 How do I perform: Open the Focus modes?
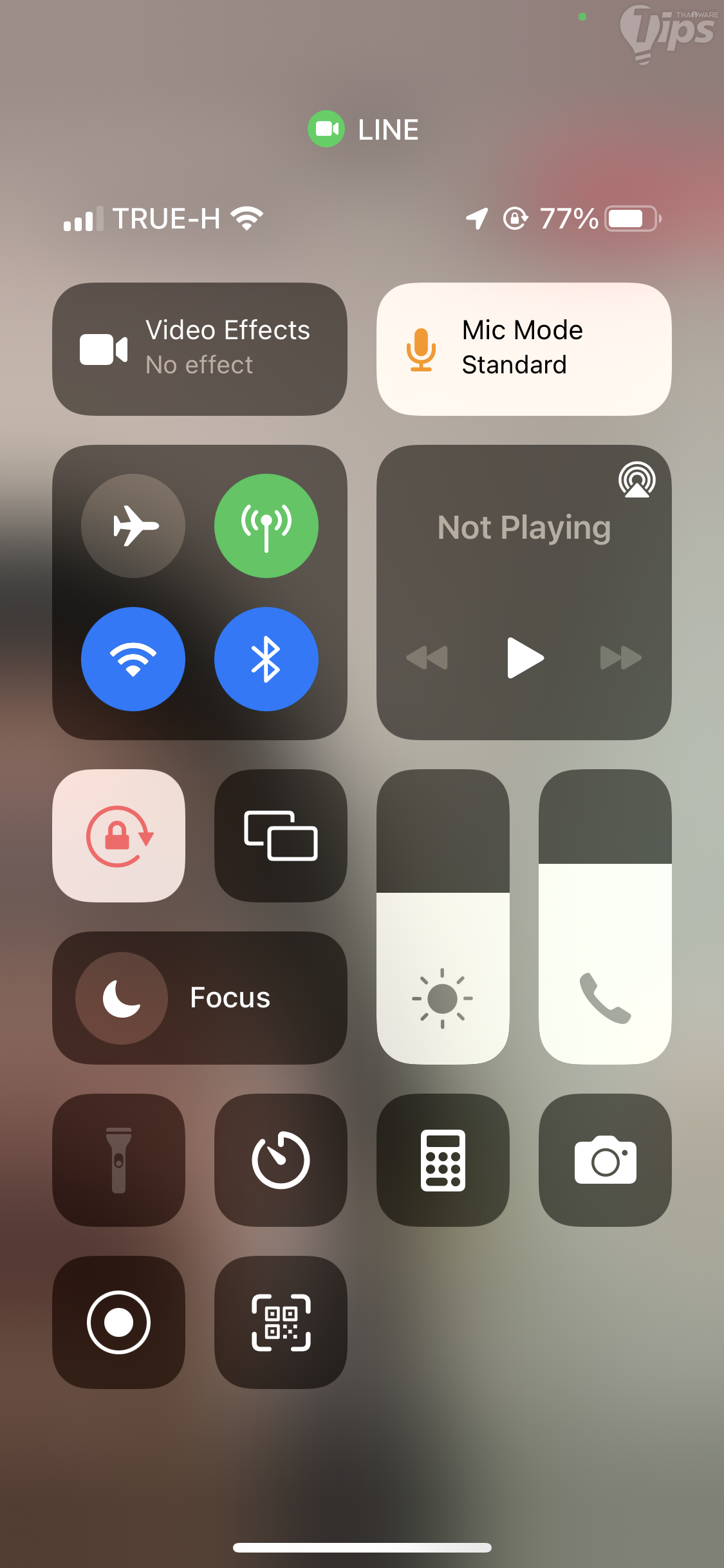tap(200, 998)
